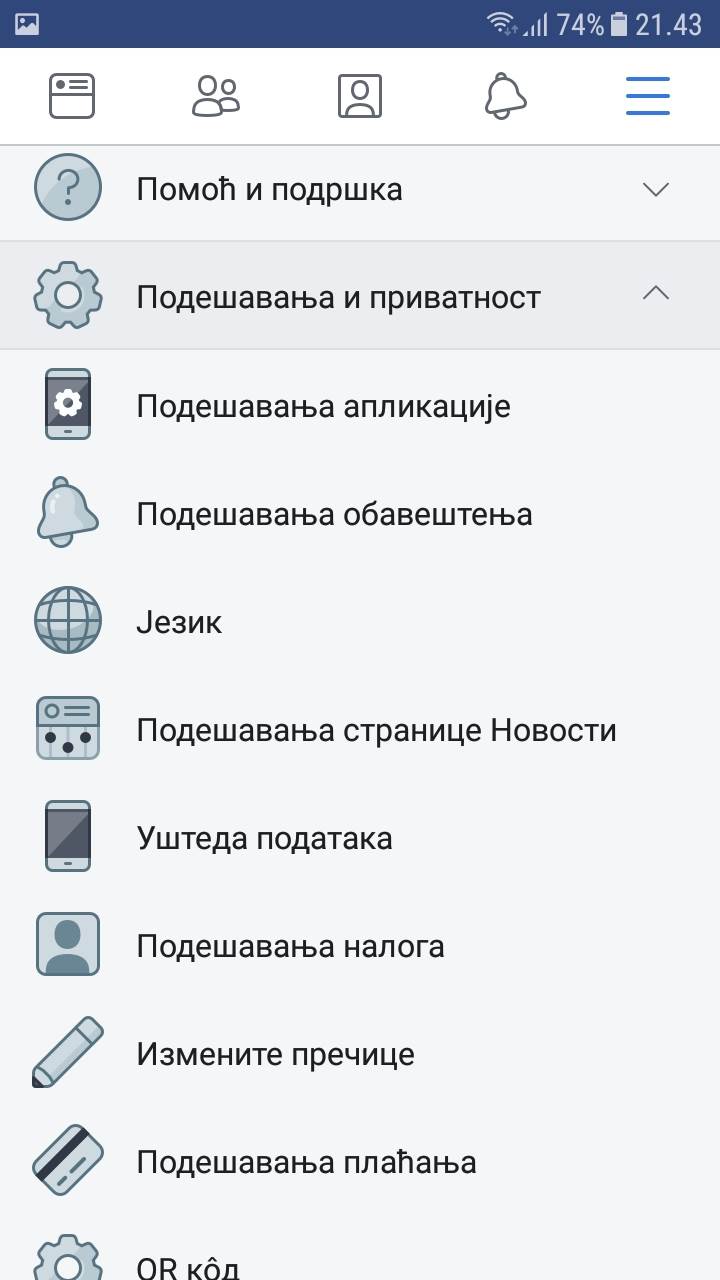Select the hamburger menu tab

tap(648, 96)
